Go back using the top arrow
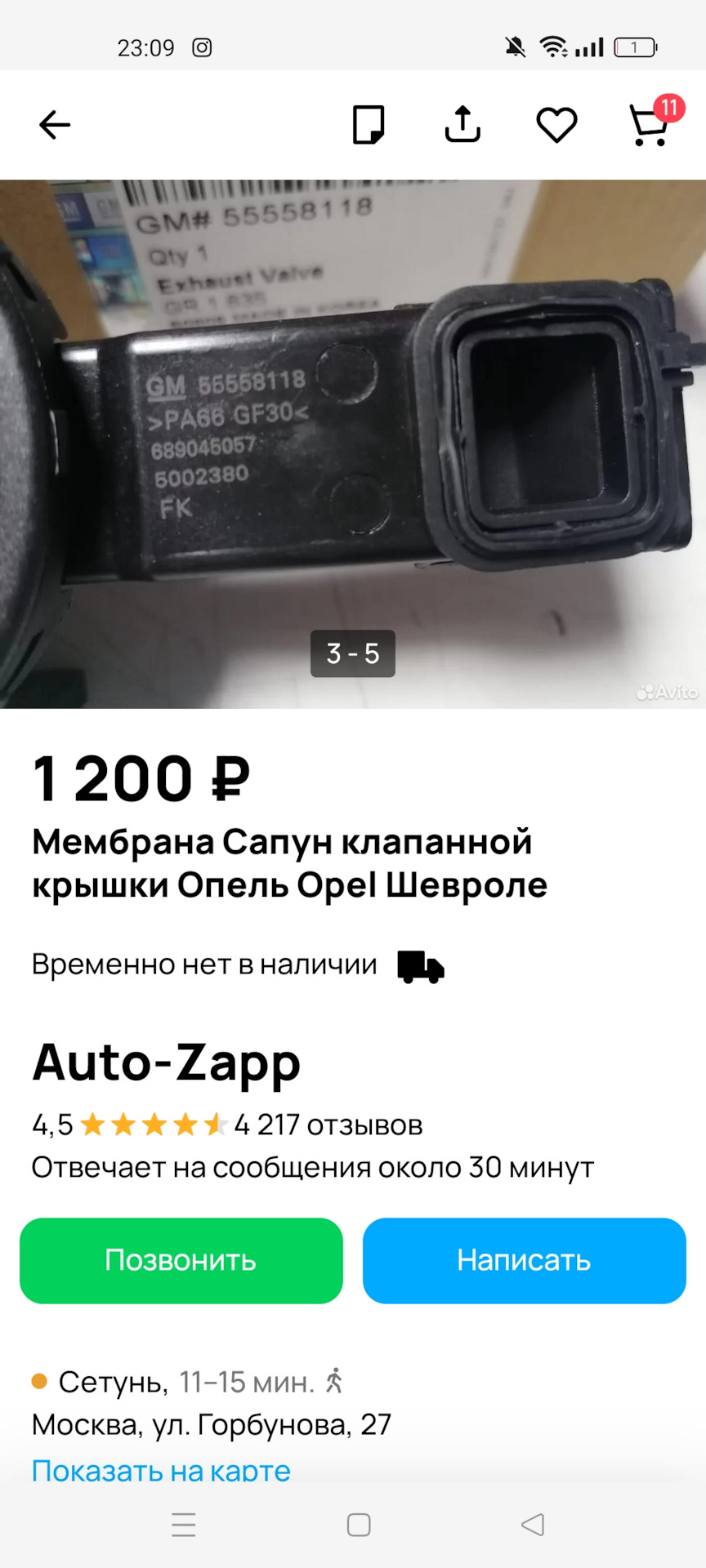Screen dimensions: 706x1568 click(x=55, y=125)
